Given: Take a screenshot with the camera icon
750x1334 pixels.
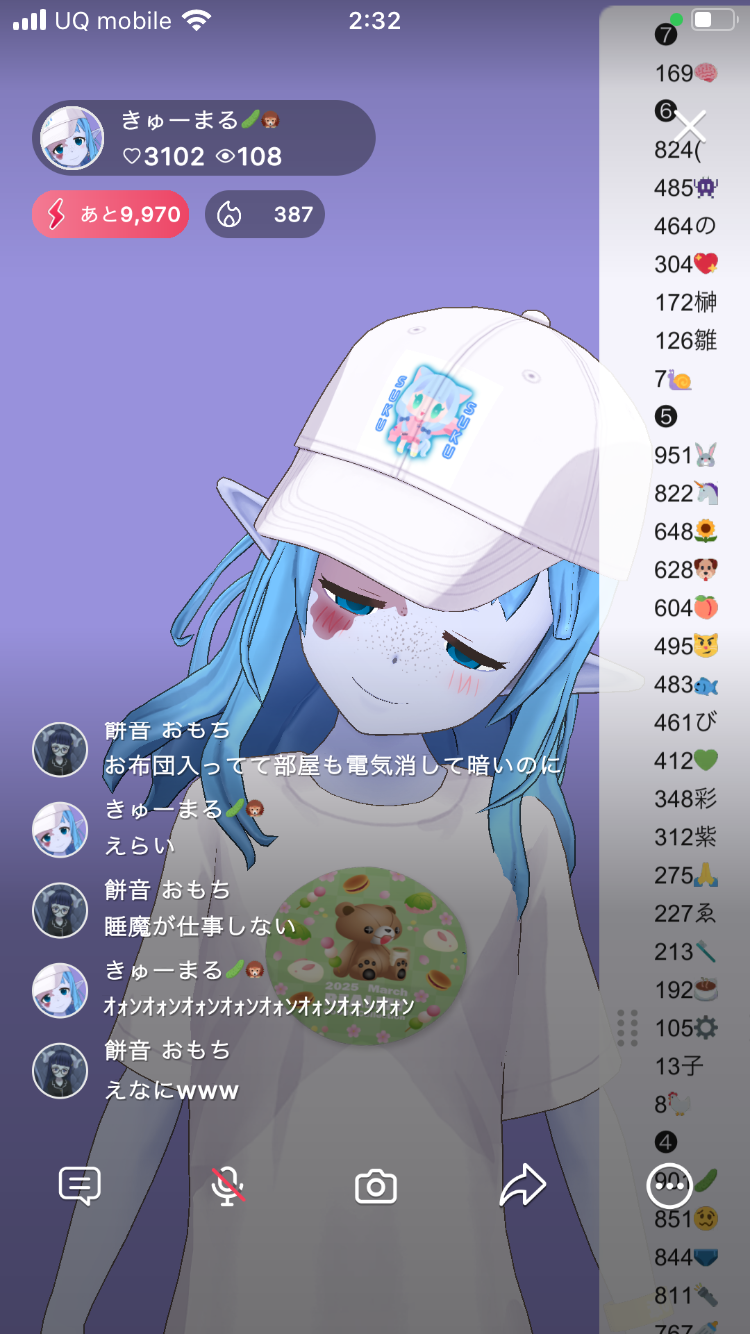Looking at the screenshot, I should [x=376, y=1187].
